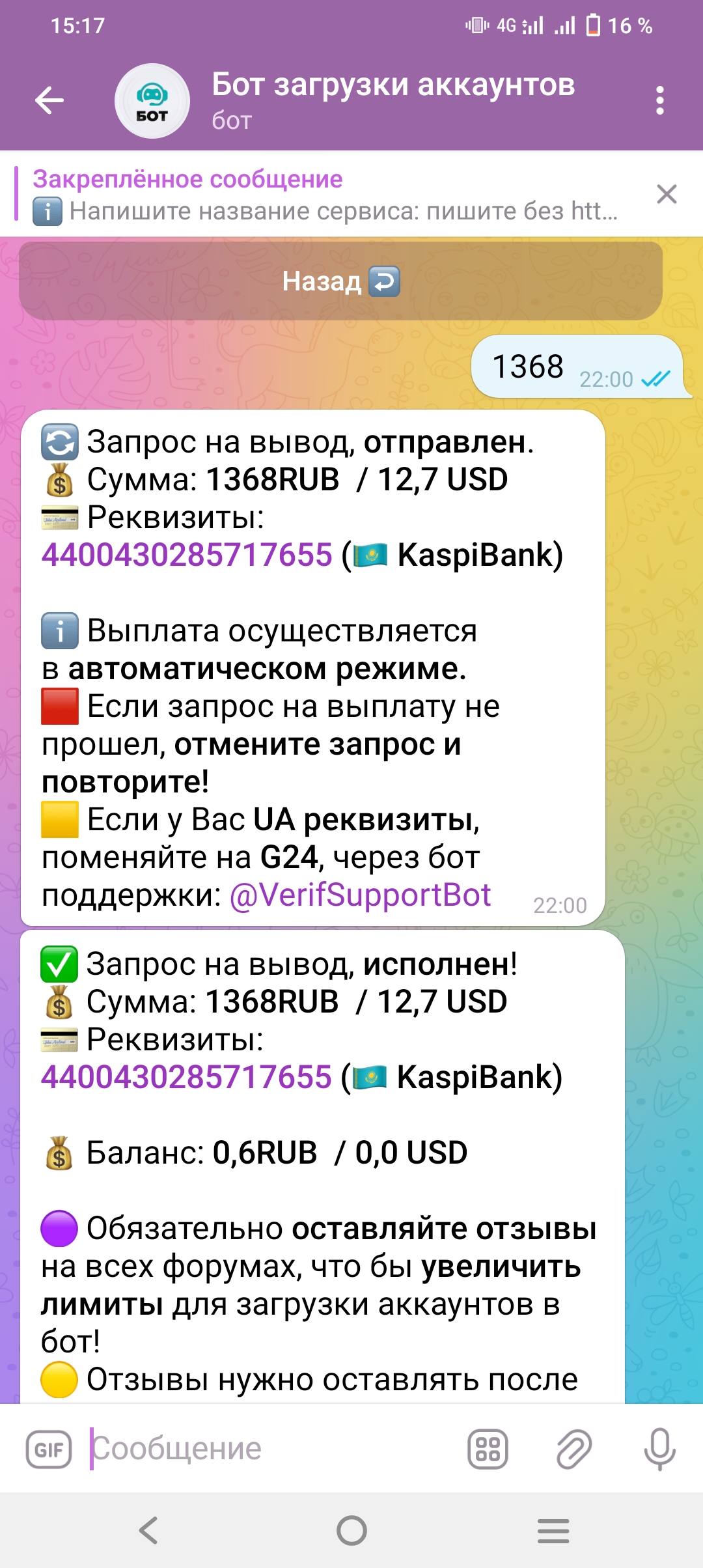Open the bot profile avatar
The image size is (703, 1568).
click(x=152, y=101)
